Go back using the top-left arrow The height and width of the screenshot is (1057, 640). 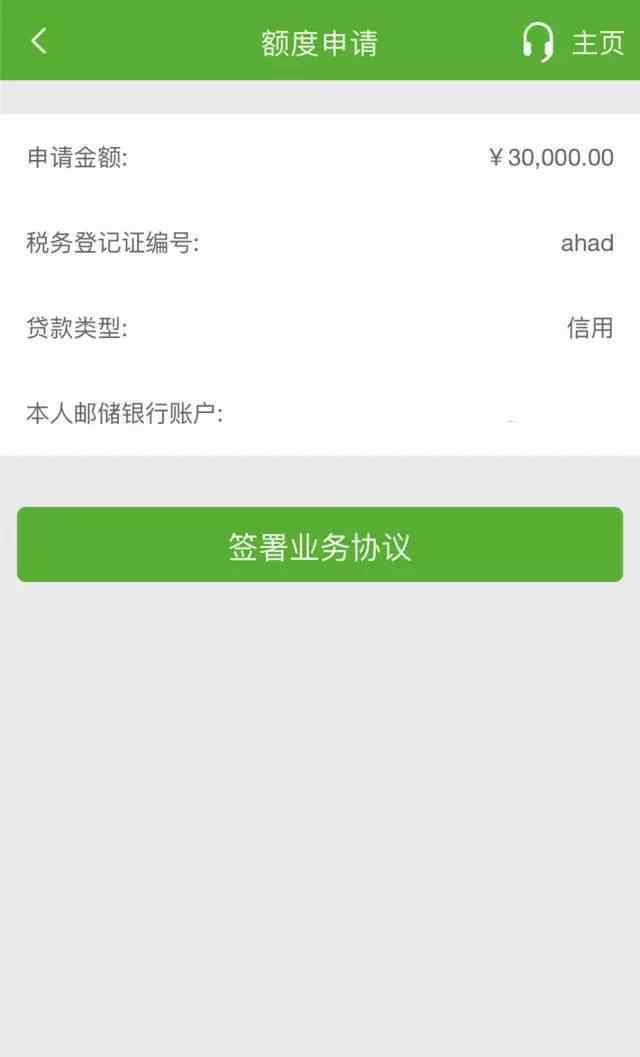click(x=39, y=41)
